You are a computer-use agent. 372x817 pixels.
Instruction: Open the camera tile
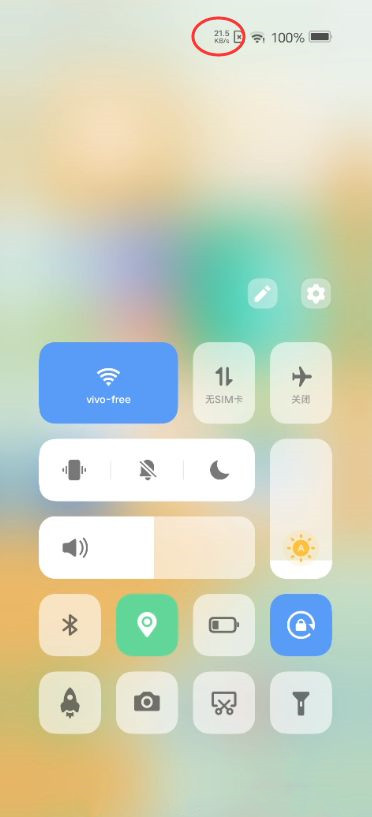pos(147,702)
